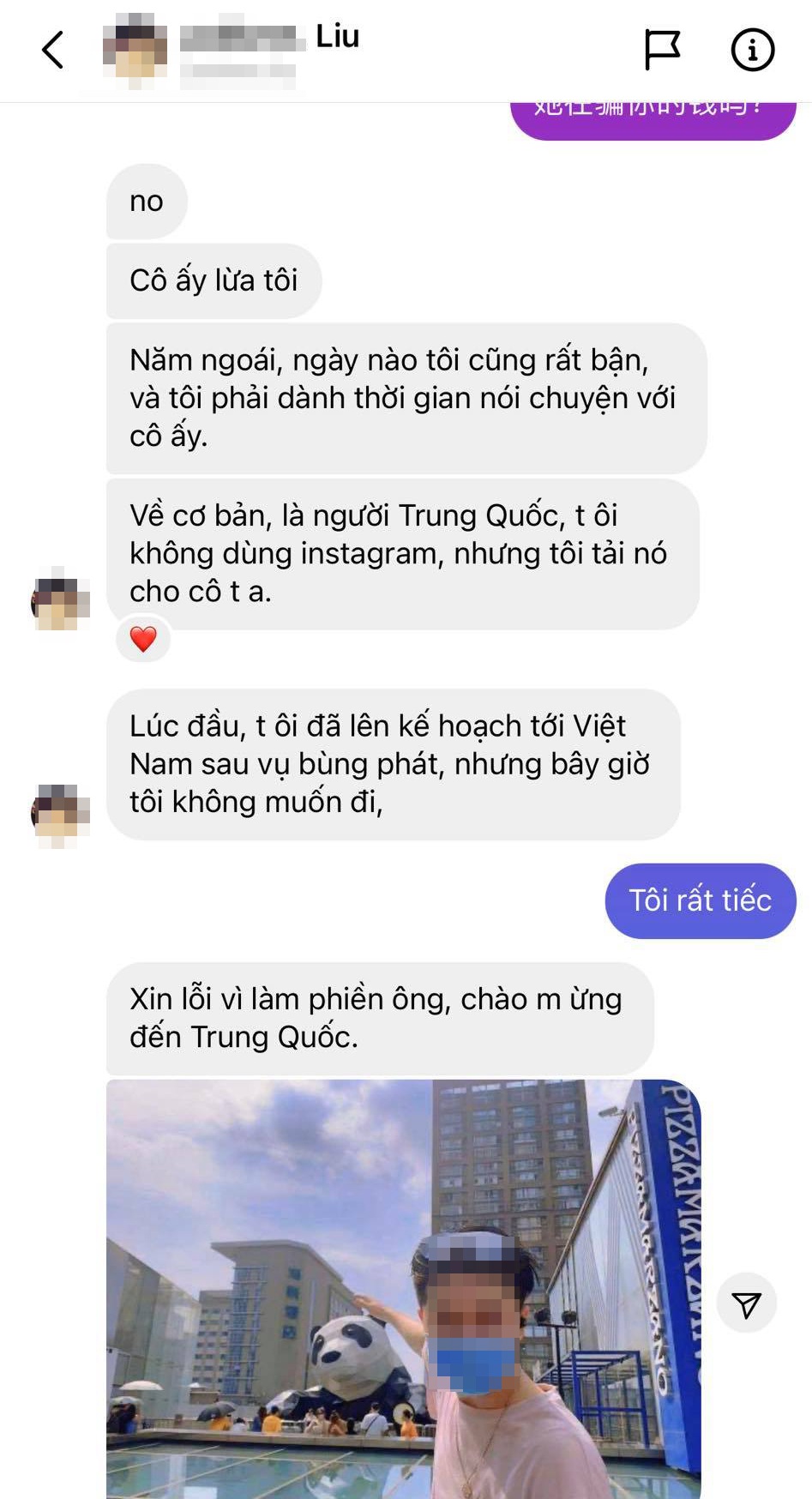
Task: Select the 'Cô ấy lừa tôi' message
Action: pos(213,280)
